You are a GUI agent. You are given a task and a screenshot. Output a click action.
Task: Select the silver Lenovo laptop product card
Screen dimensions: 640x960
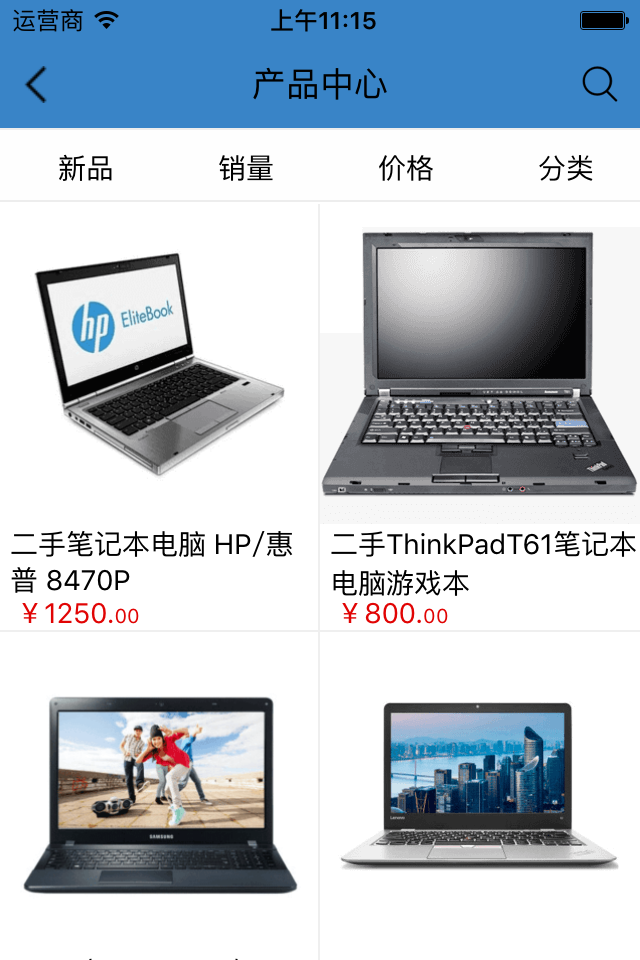(x=480, y=790)
